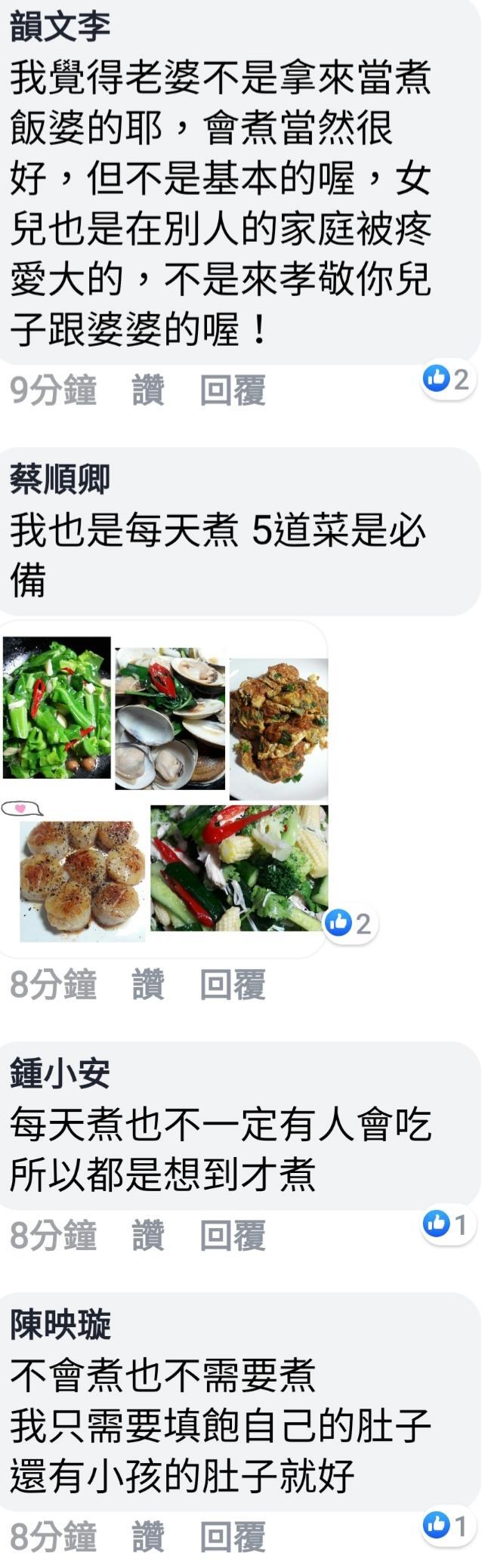This screenshot has width=491, height=1568.
Task: Open 陳映璇's profile name
Action: point(60,1323)
